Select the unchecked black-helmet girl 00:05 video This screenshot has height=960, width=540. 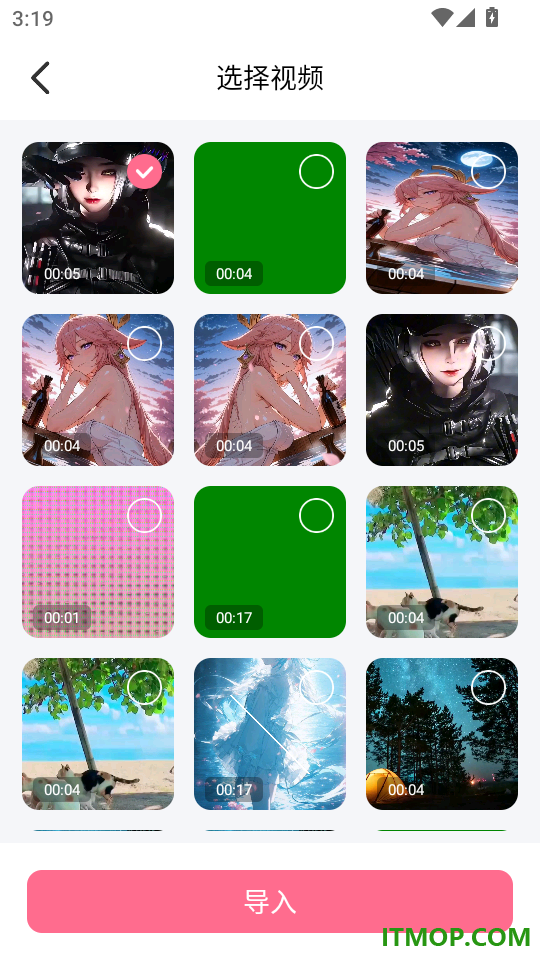click(x=442, y=390)
